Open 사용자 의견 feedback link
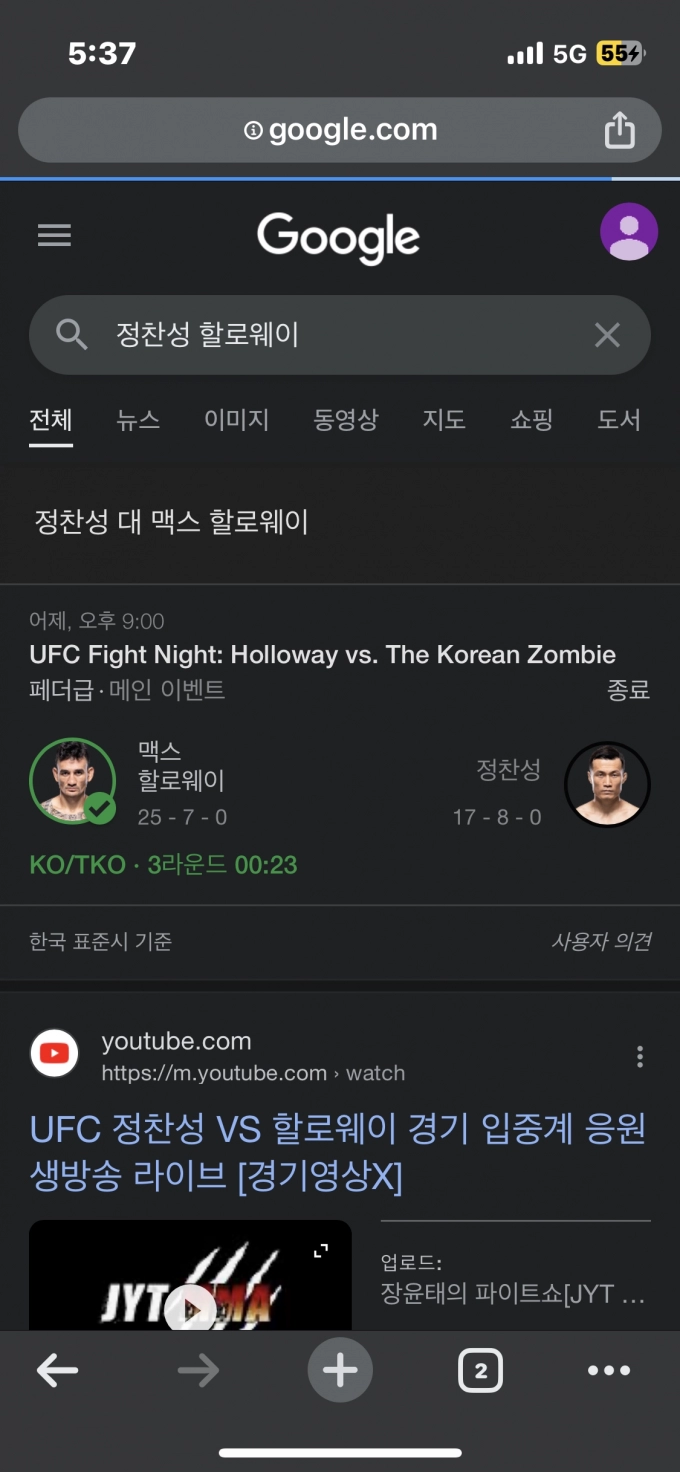Screen dimensions: 680x1472 click(x=600, y=941)
